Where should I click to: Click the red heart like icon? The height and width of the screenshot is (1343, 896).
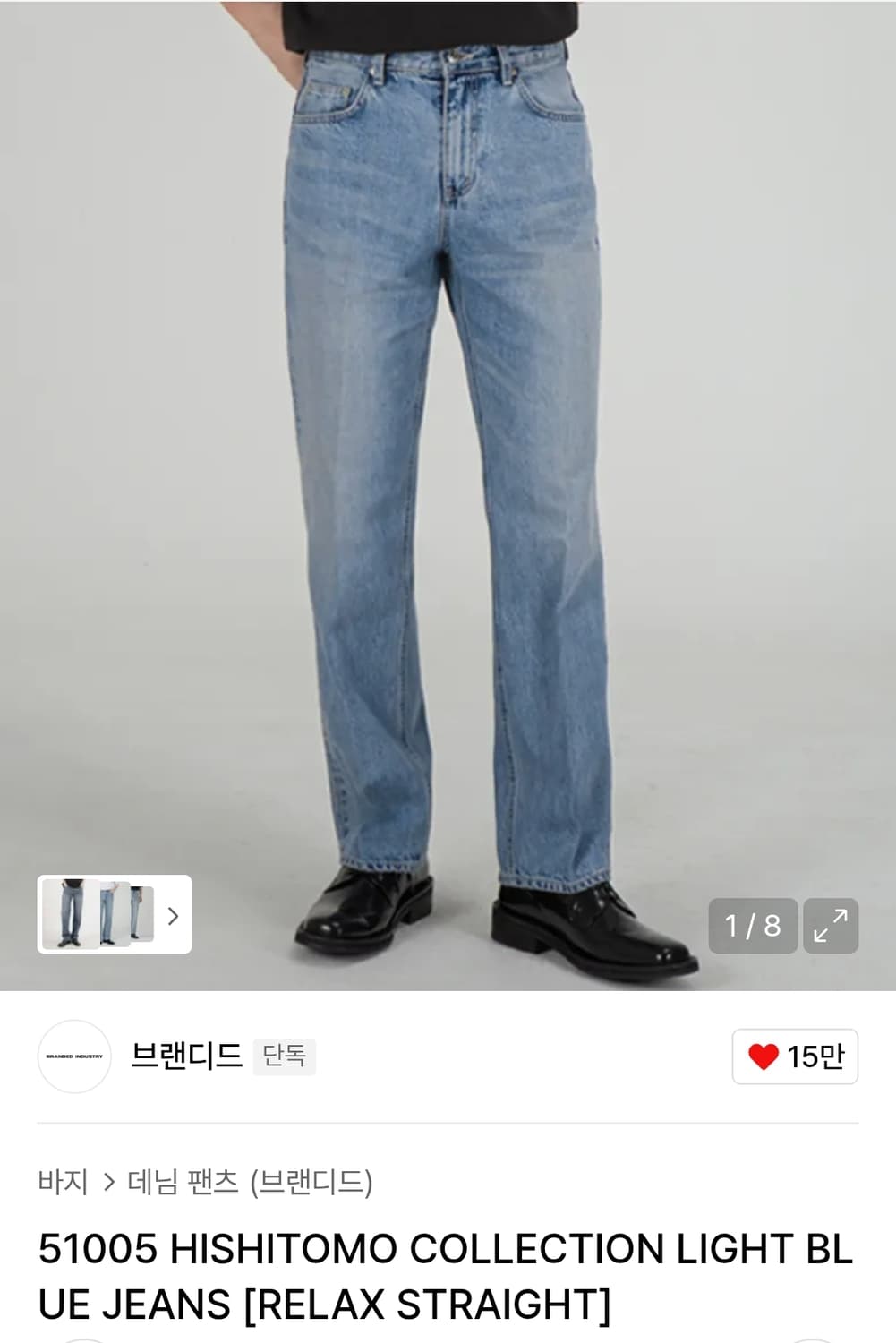(762, 1056)
